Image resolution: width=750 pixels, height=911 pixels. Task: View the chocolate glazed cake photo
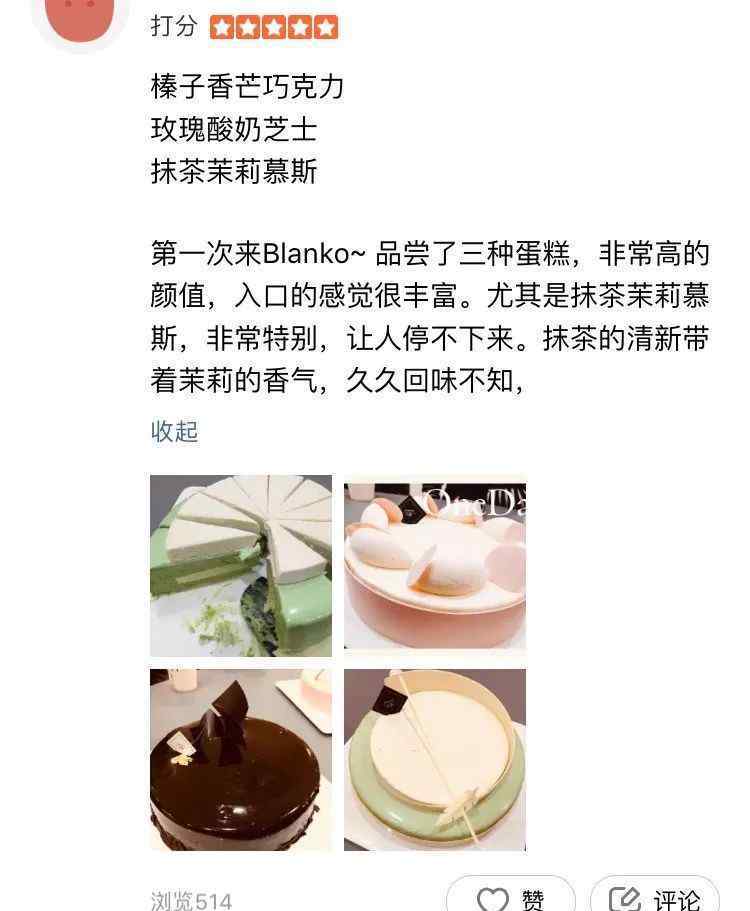pyautogui.click(x=240, y=759)
